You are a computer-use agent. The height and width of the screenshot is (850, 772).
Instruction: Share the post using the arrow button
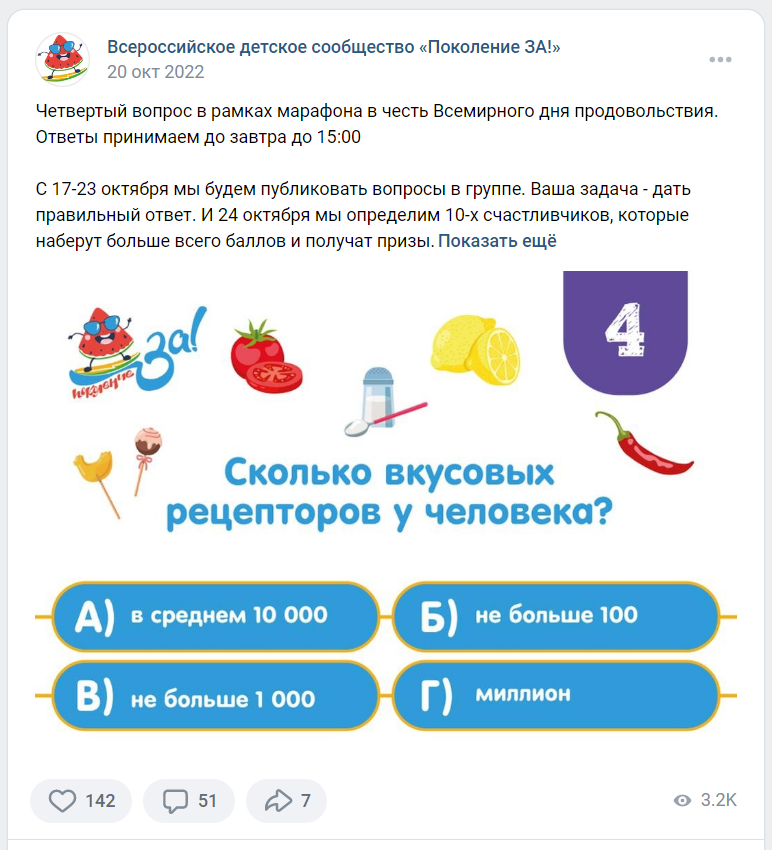(x=286, y=801)
